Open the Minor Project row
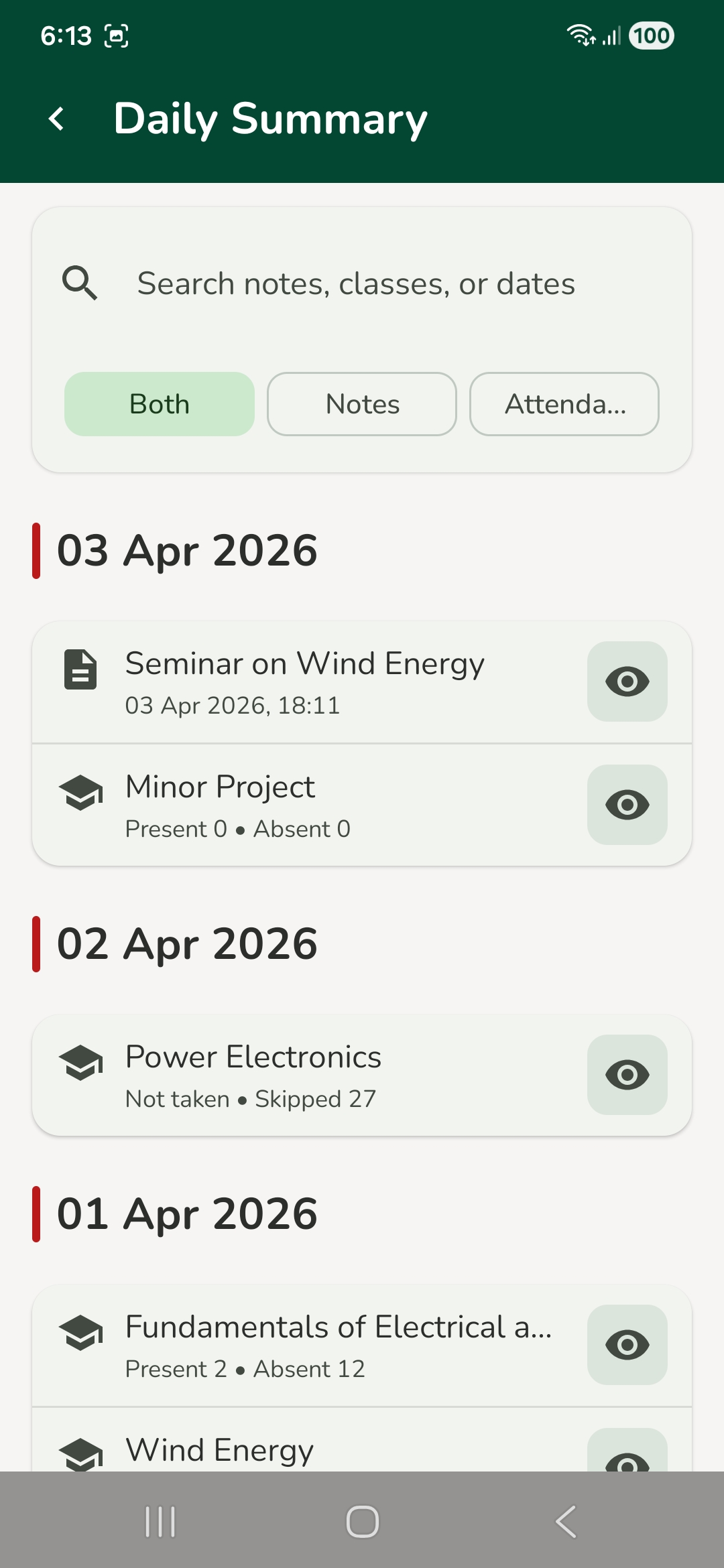Screen dimensions: 724x1568 tap(305, 805)
